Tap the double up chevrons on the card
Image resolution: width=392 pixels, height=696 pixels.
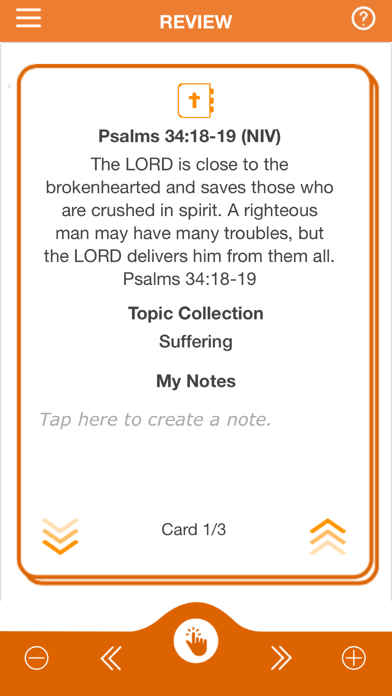(328, 536)
